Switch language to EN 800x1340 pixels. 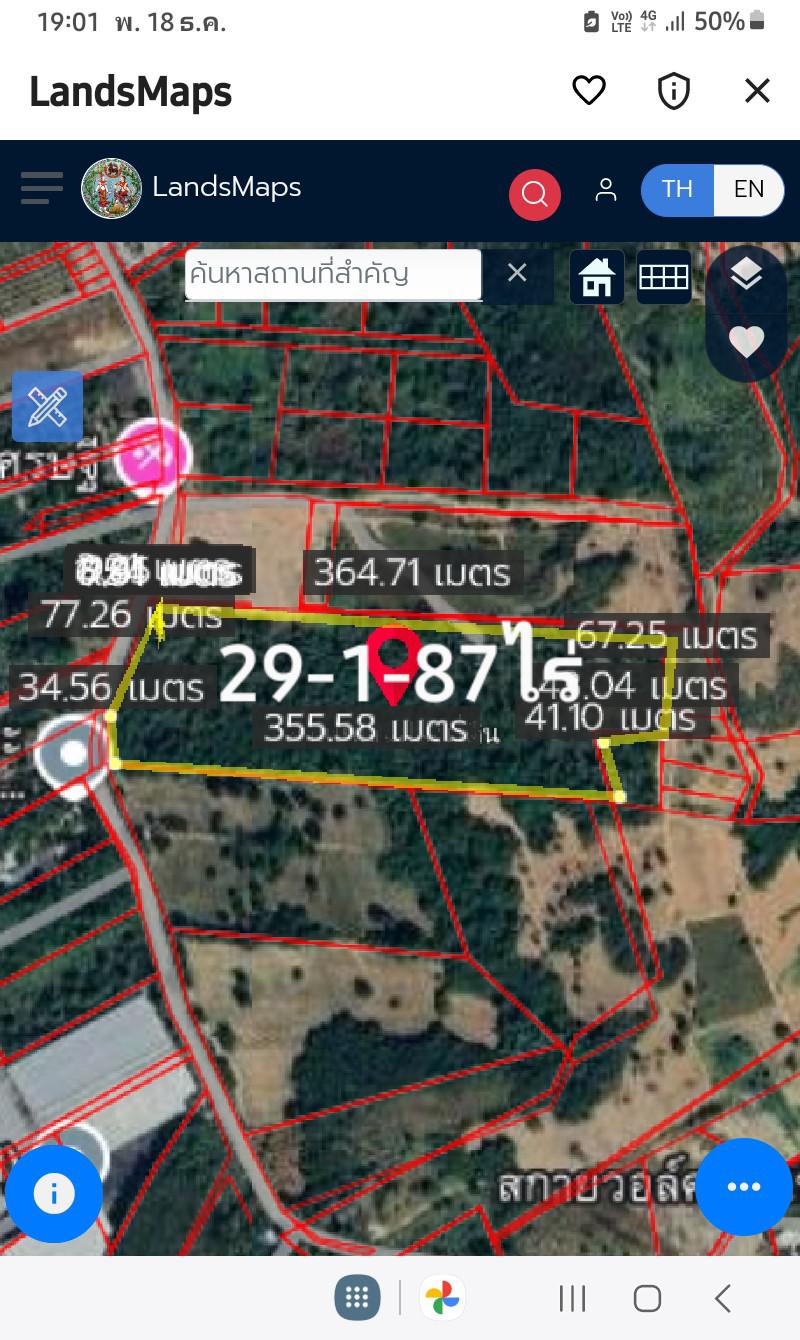(x=748, y=190)
